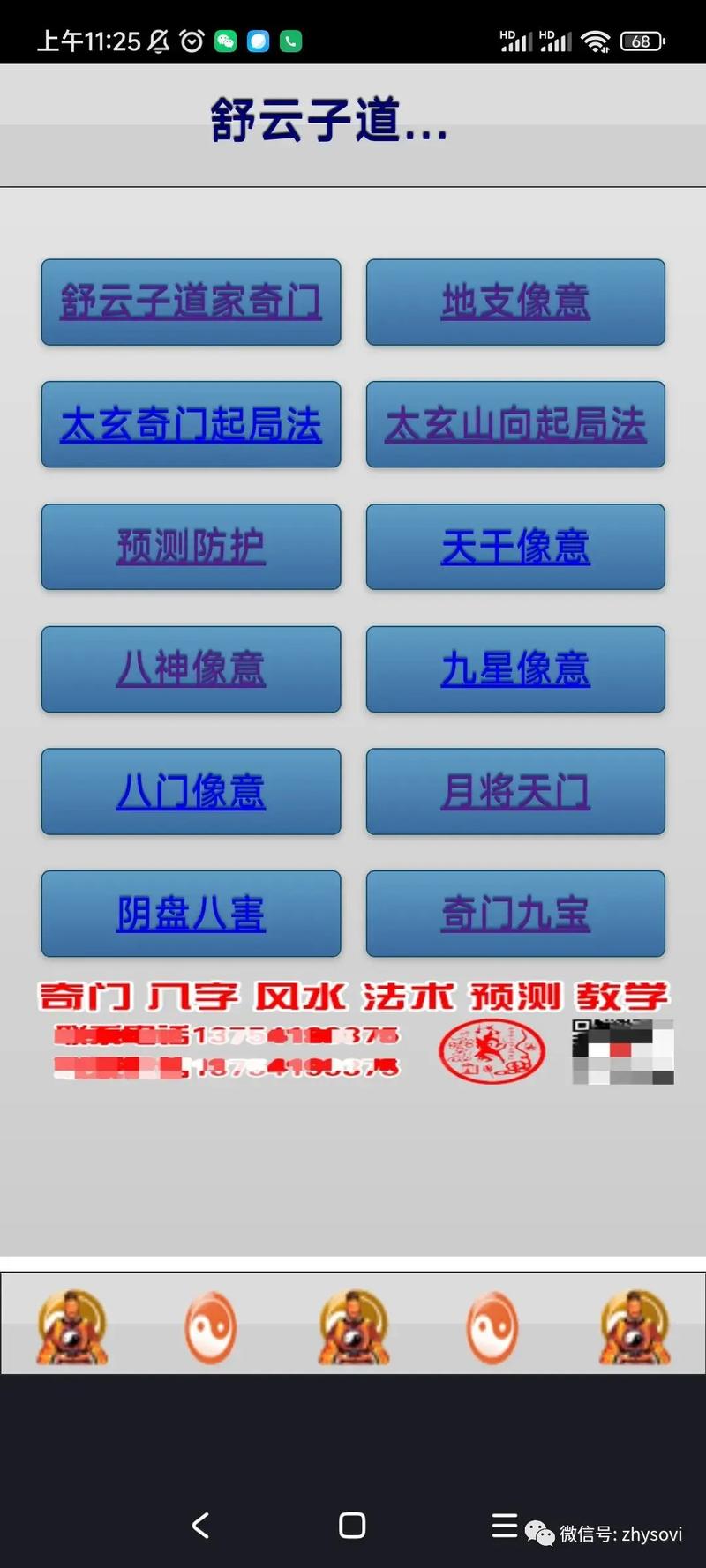Open 天干像意
This screenshot has height=1568, width=706.
[x=515, y=547]
